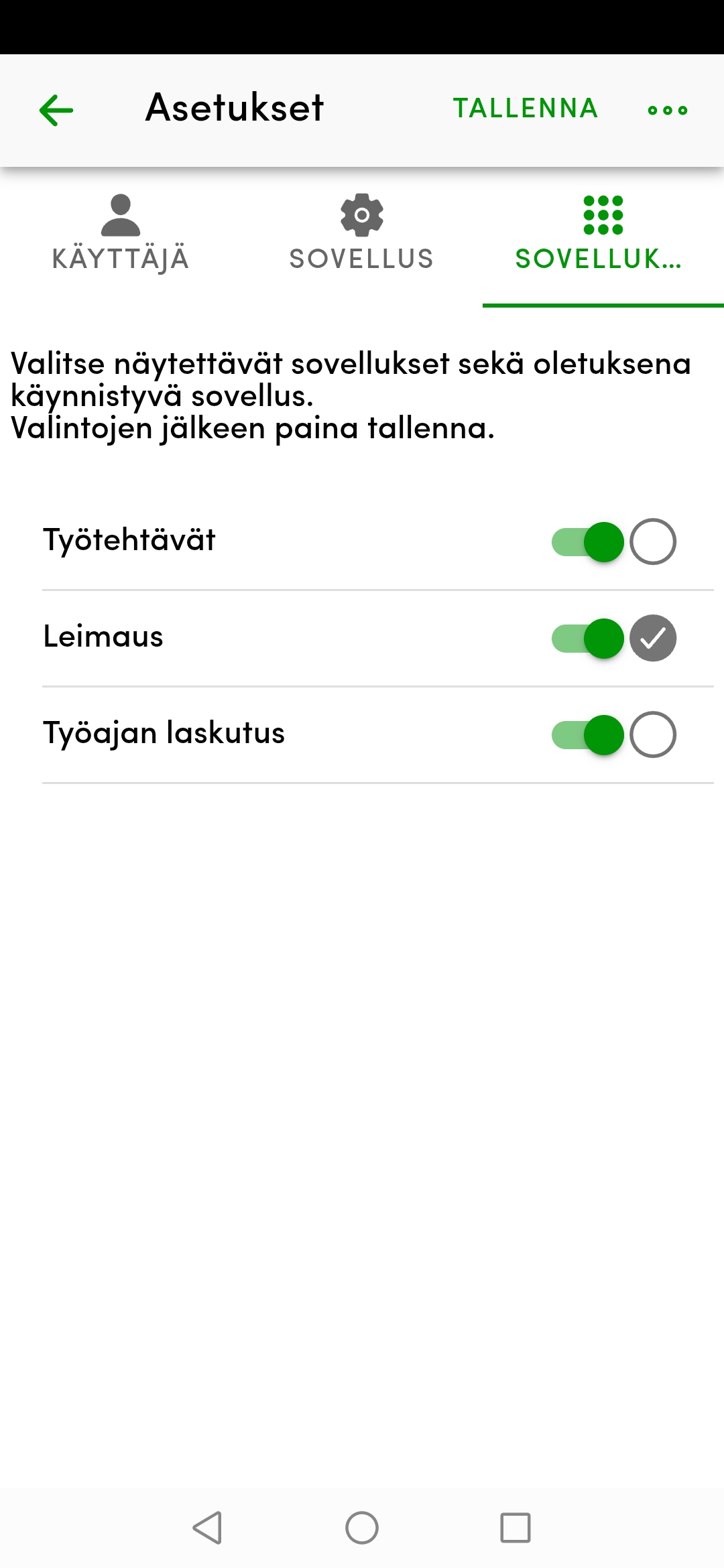Viewport: 724px width, 1568px height.
Task: Select the person icon above KÄYTTÄJÄ
Action: tap(121, 216)
